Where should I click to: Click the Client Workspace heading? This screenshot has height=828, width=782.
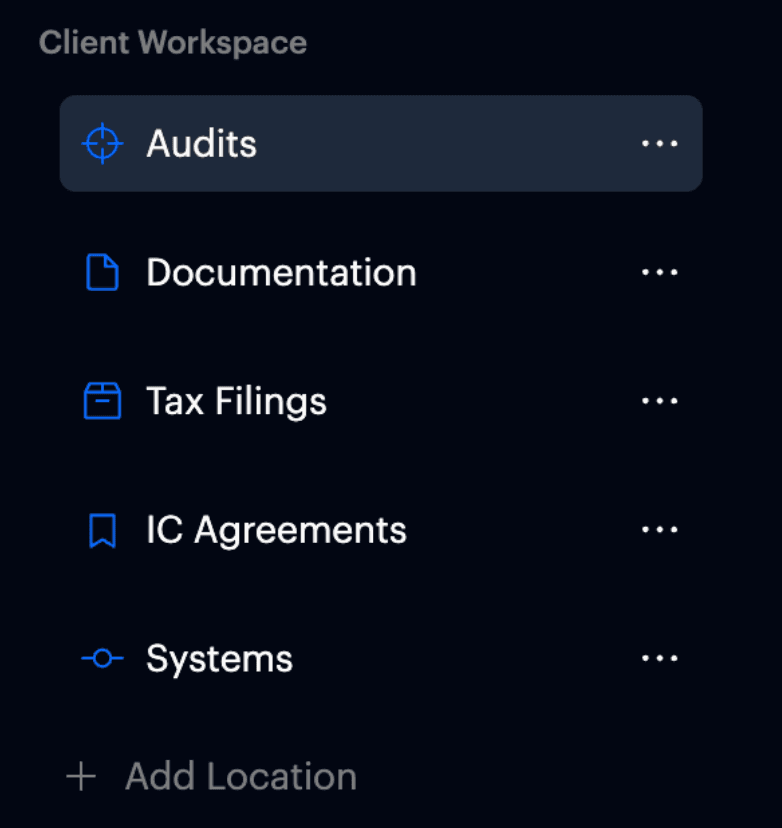[173, 42]
